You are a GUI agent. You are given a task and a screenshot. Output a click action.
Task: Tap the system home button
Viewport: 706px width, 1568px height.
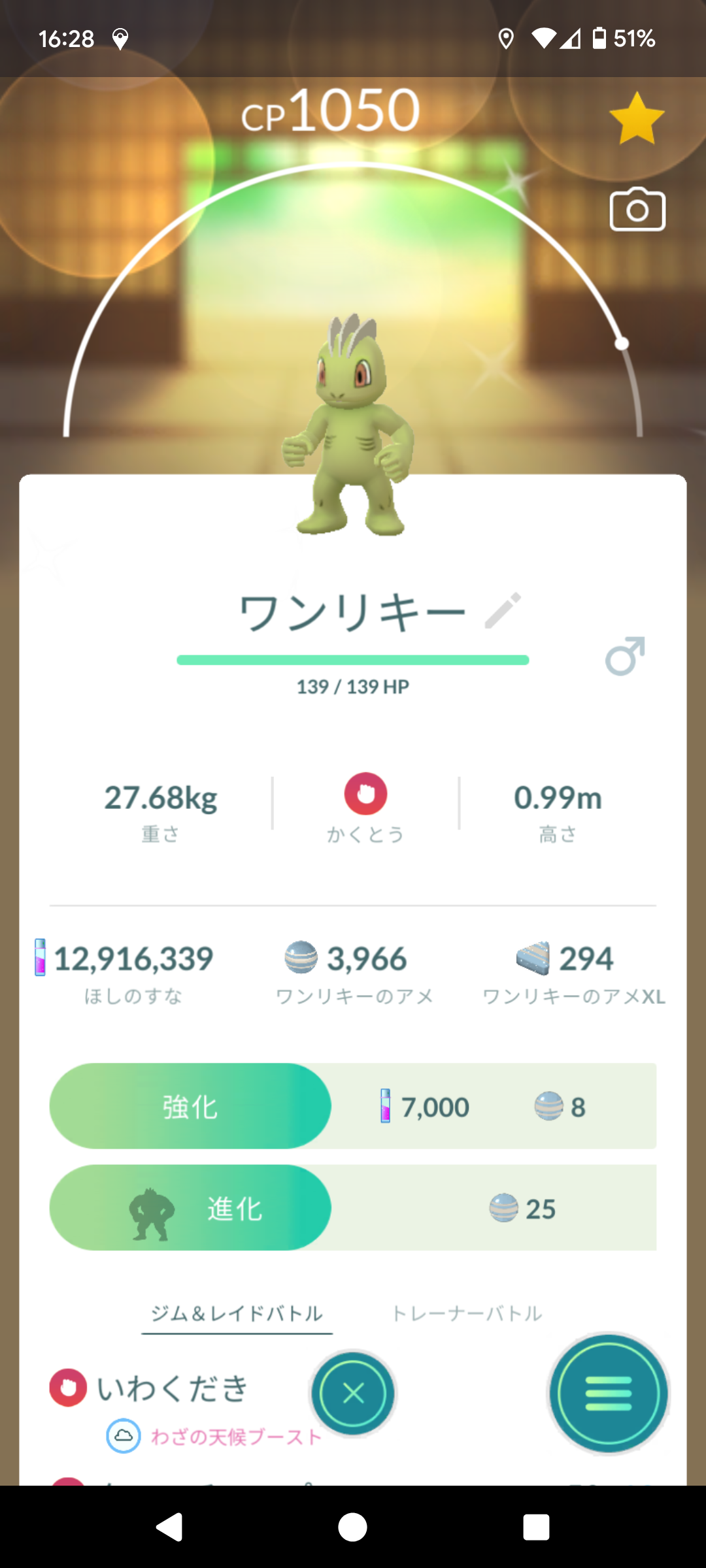click(352, 1527)
